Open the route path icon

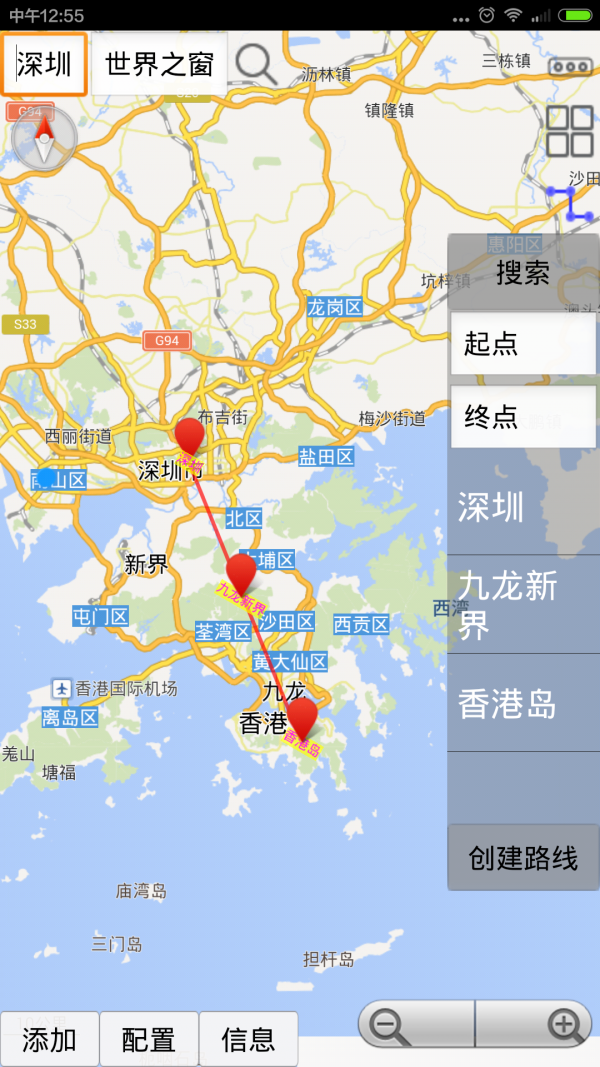(570, 203)
